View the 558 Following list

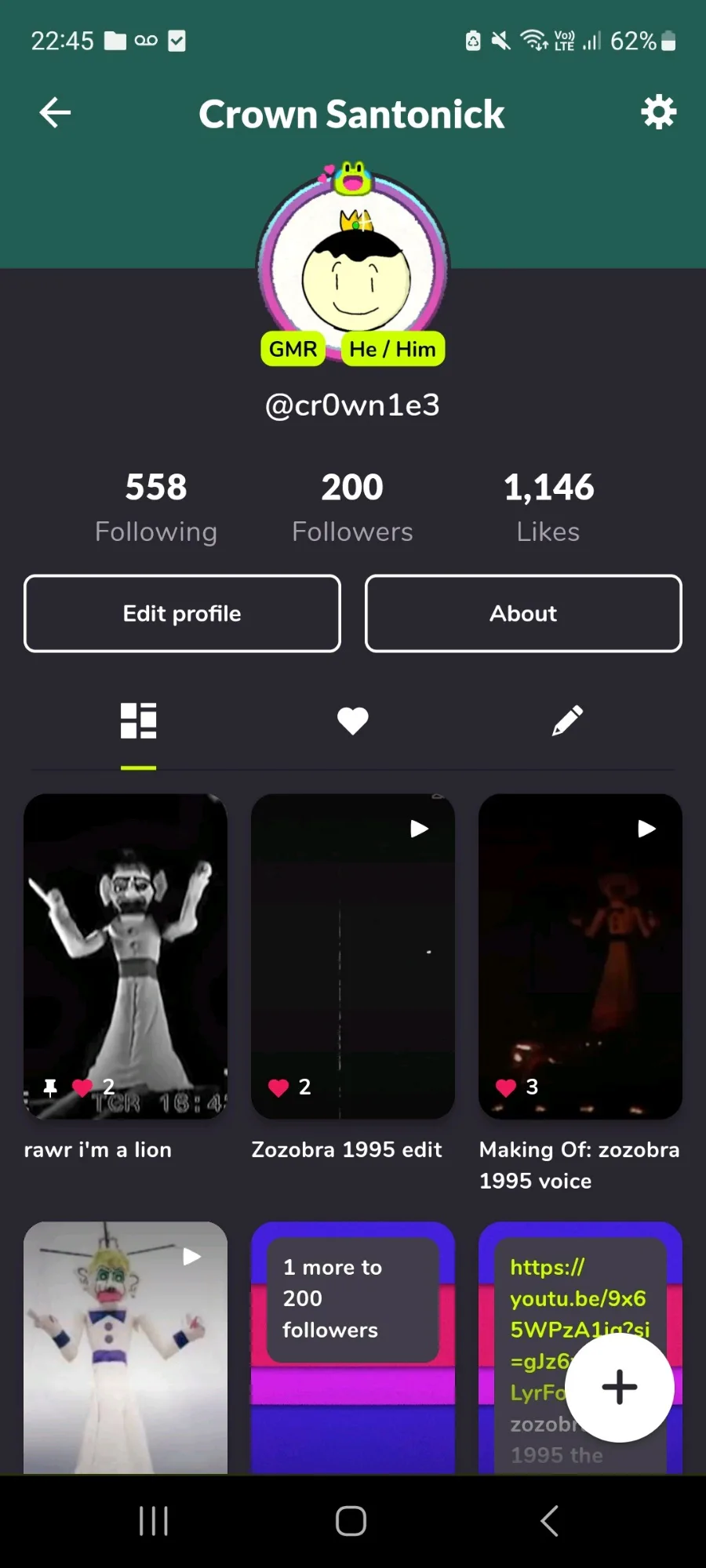(156, 506)
